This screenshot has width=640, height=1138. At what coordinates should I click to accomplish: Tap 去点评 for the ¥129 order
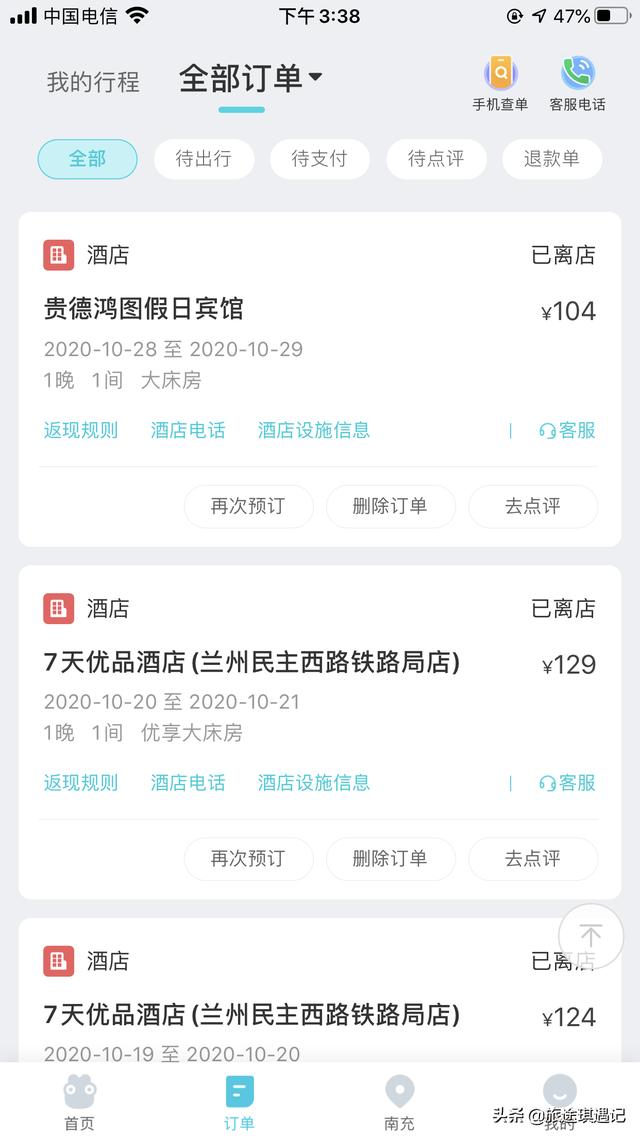point(533,858)
